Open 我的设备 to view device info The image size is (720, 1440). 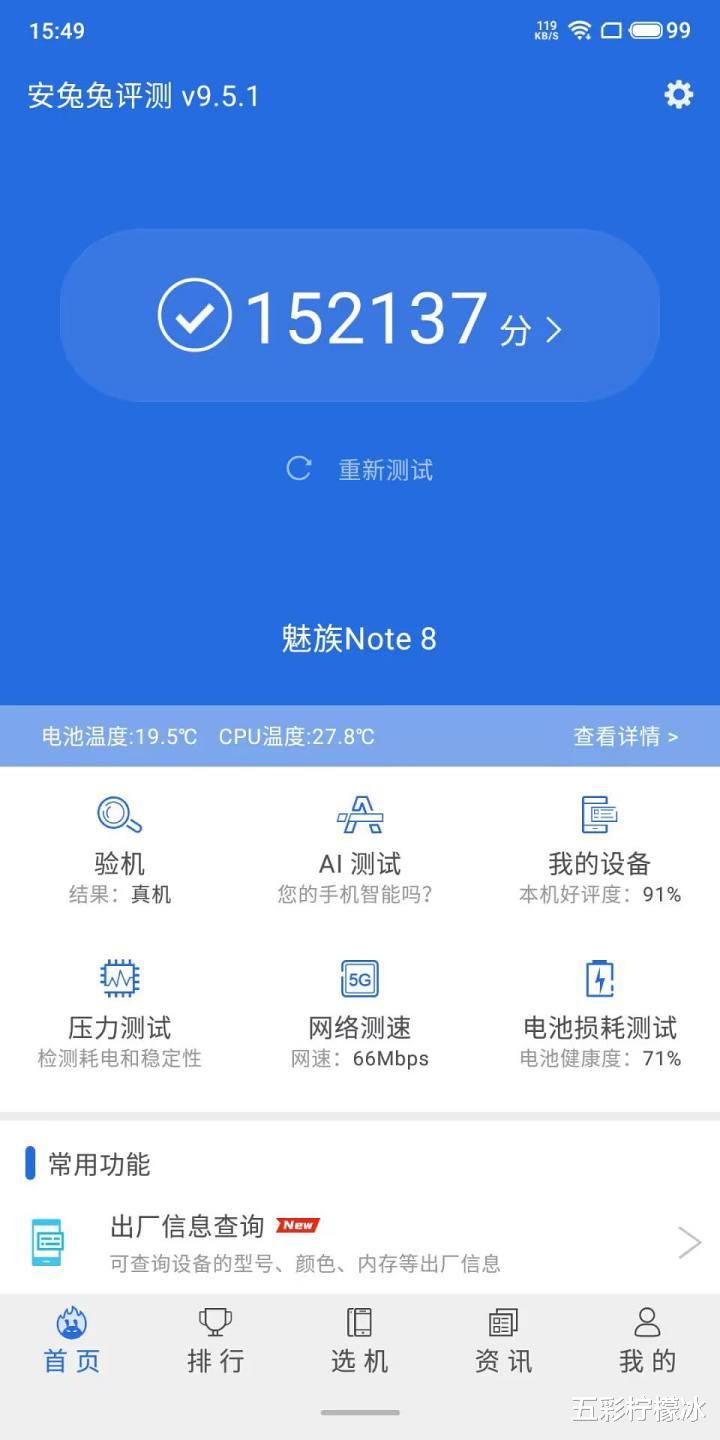coord(598,840)
